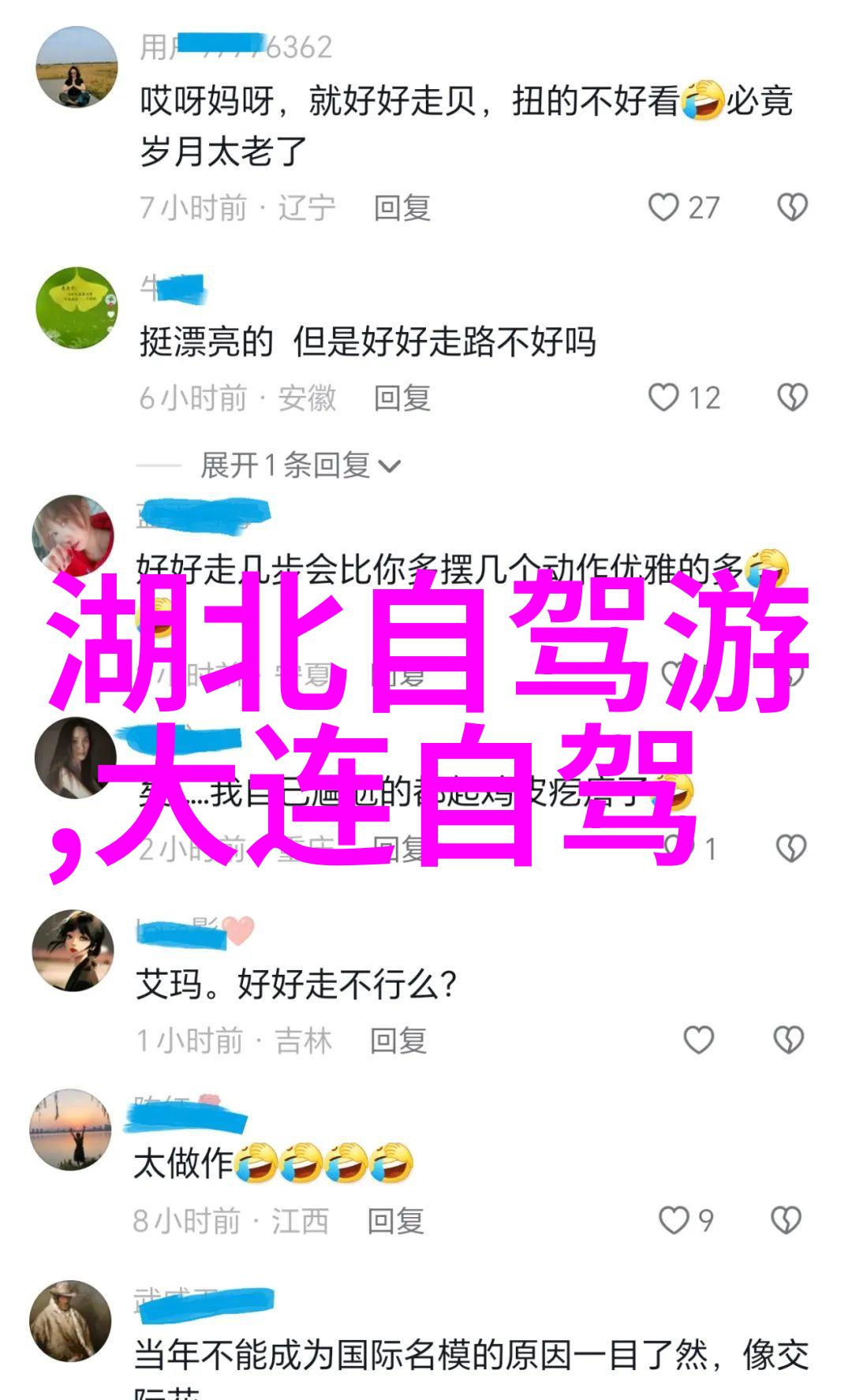Open the ginkgo-leaf avatar of the Anhui commenter
The image size is (852, 1400).
(x=77, y=308)
